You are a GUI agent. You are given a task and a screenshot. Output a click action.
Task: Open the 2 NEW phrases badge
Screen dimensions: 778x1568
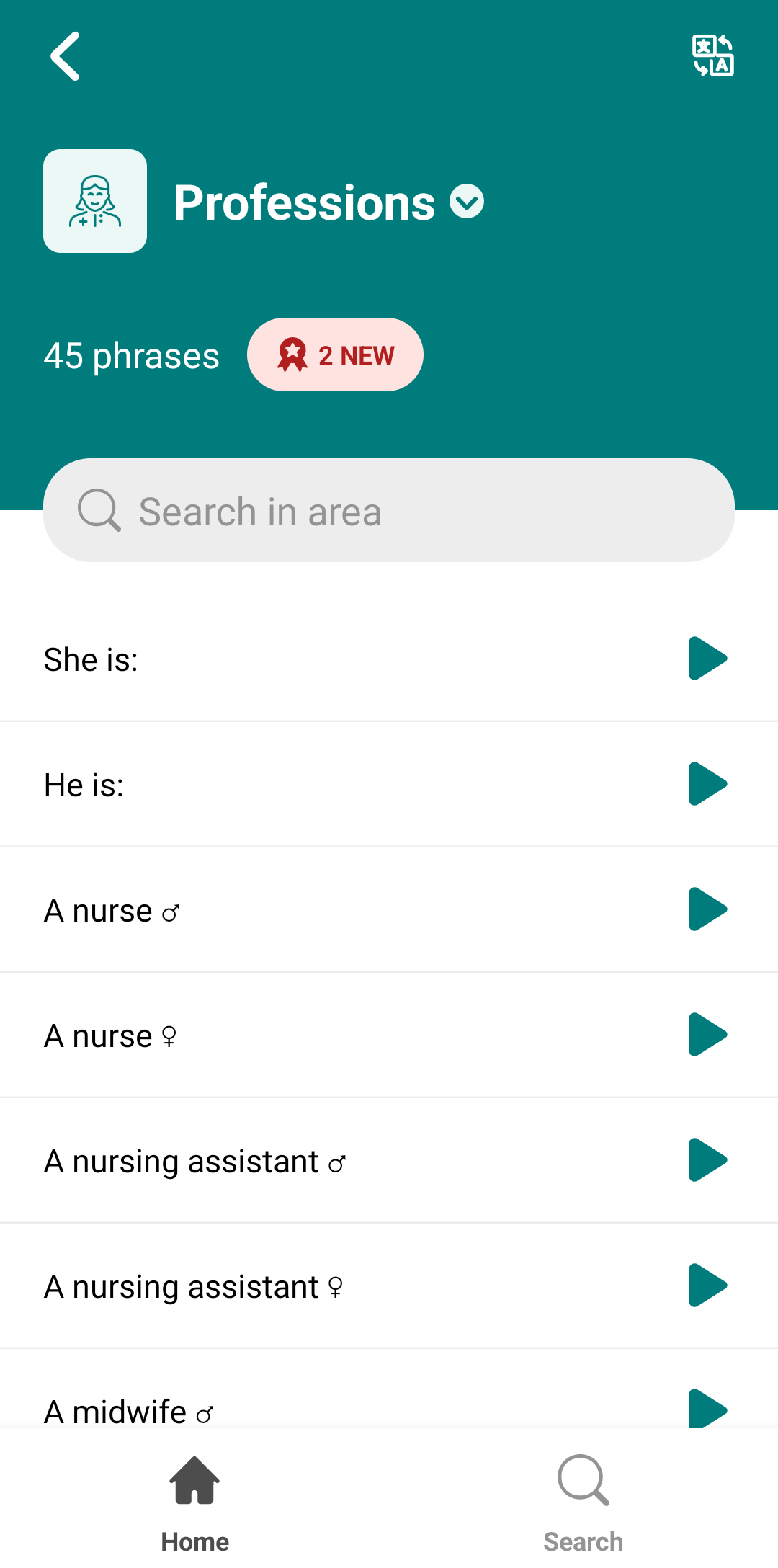tap(335, 355)
